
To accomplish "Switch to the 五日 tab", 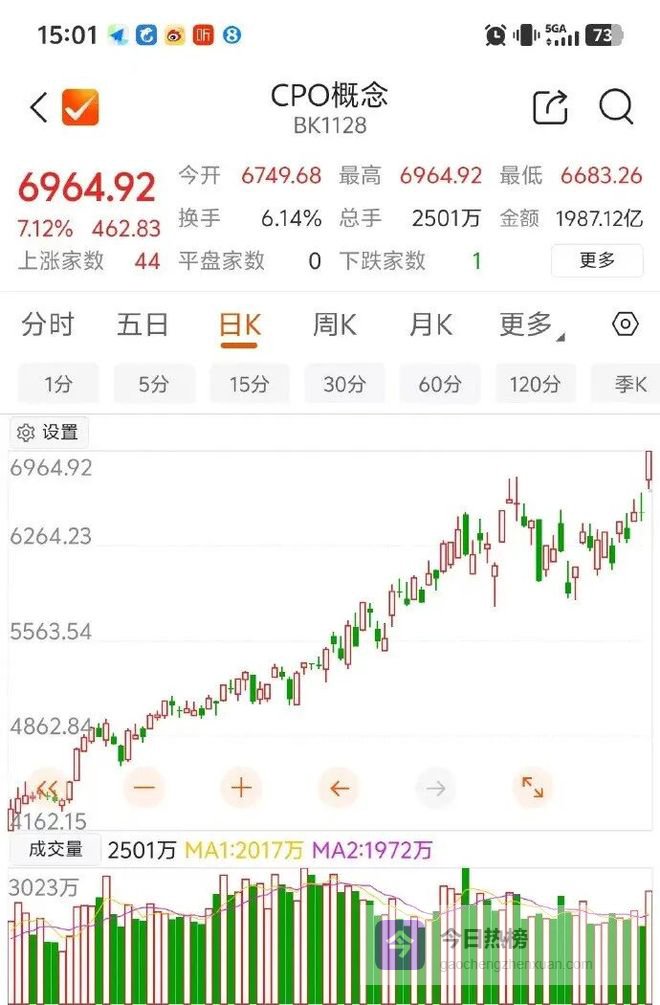I will pos(143,325).
